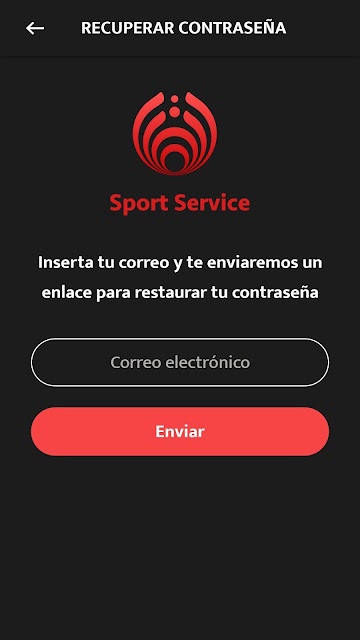Tap the Enviar button
This screenshot has width=360, height=640.
point(180,431)
